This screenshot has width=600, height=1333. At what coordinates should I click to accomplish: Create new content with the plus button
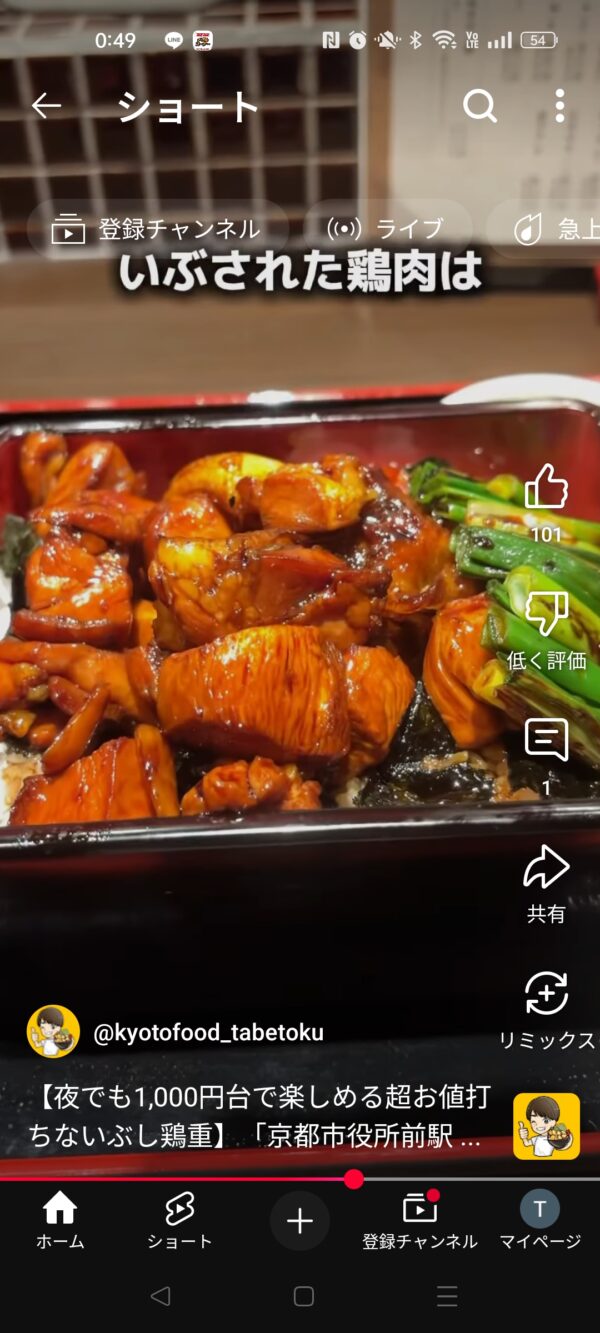click(300, 1221)
